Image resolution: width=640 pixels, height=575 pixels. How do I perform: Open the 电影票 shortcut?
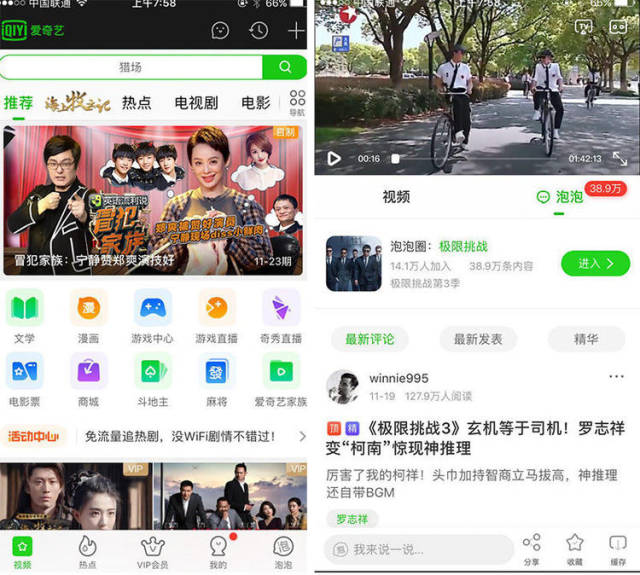(x=25, y=380)
